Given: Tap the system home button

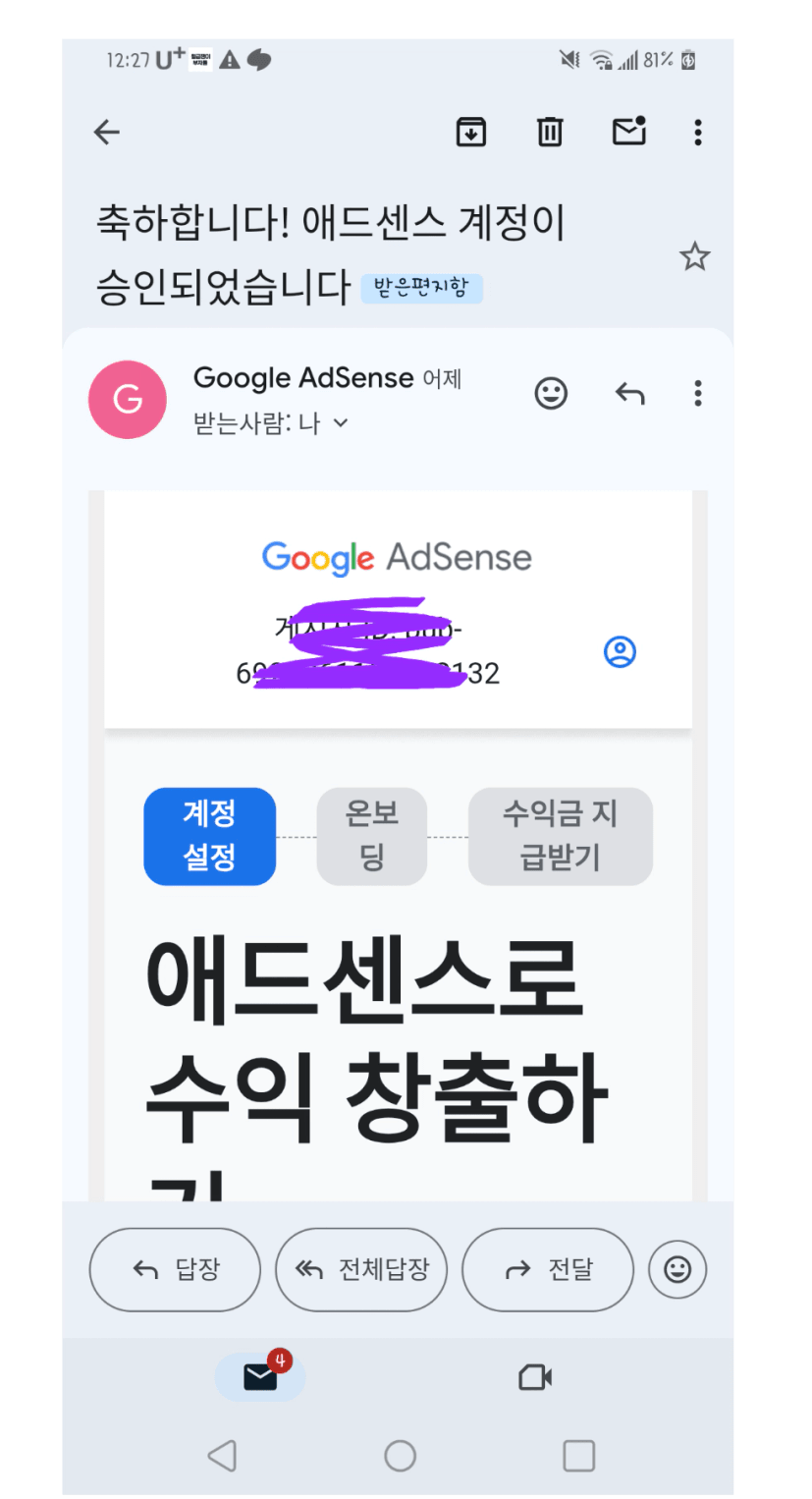Looking at the screenshot, I should point(400,1455).
